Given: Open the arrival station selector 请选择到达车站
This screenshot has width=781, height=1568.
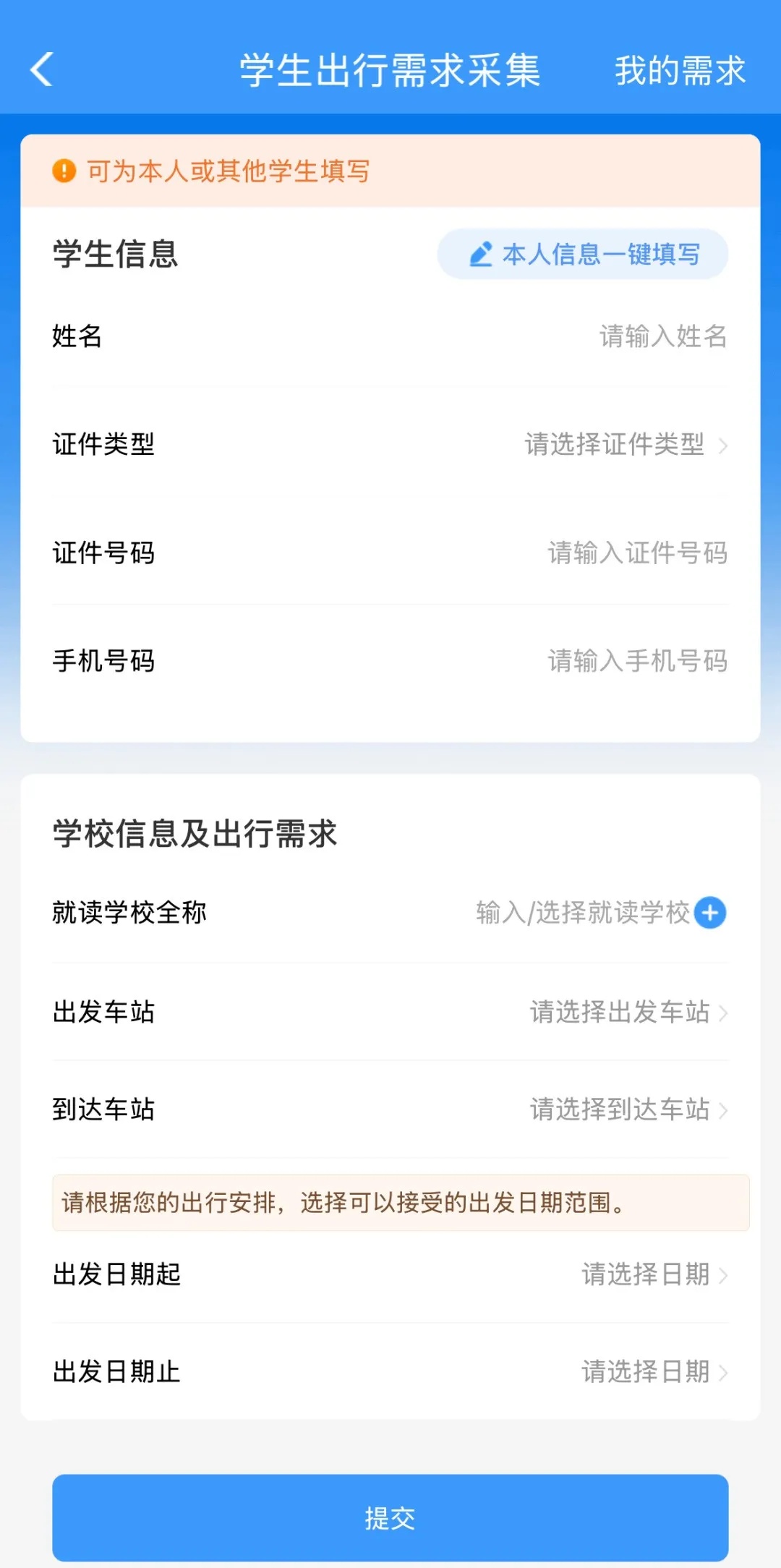Looking at the screenshot, I should click(620, 1109).
